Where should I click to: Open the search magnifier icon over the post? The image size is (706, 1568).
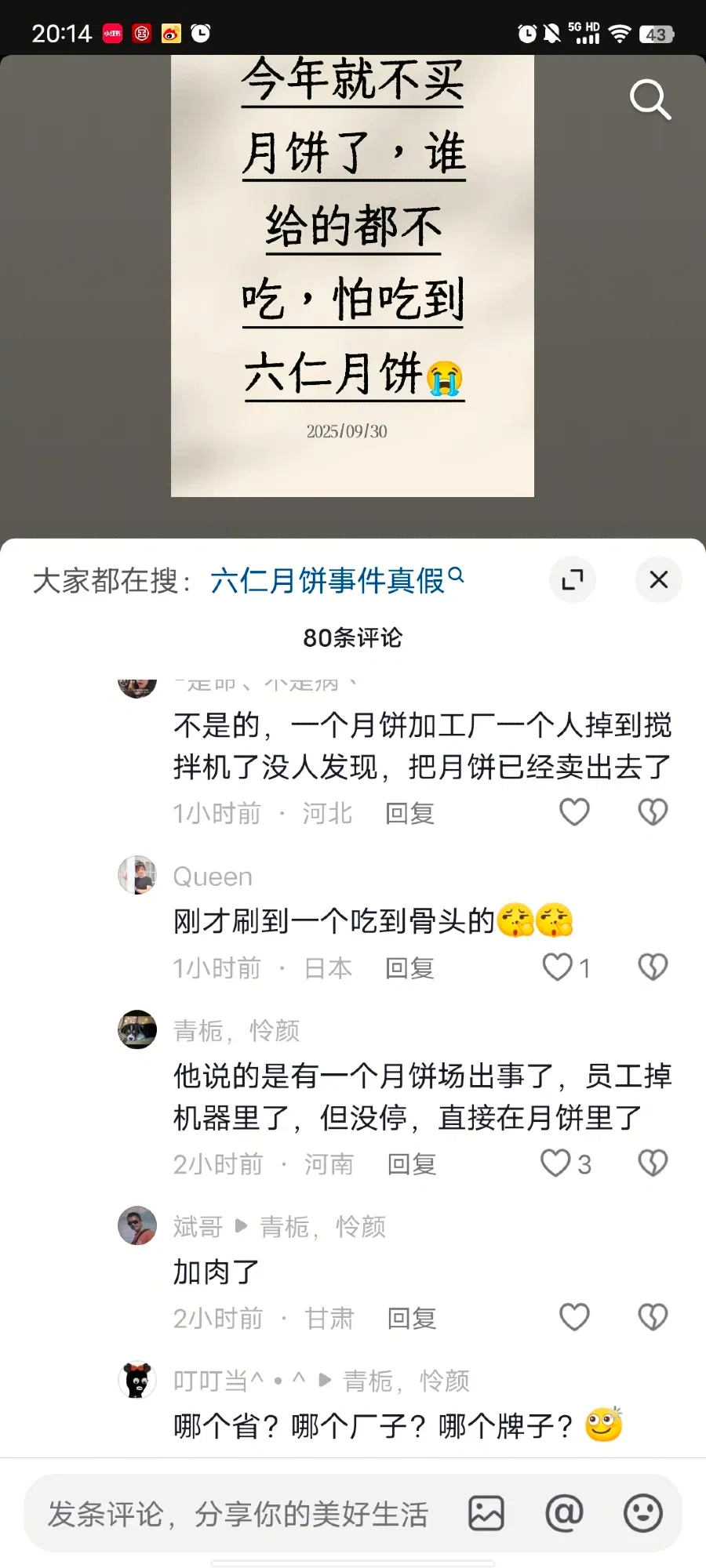tap(650, 100)
